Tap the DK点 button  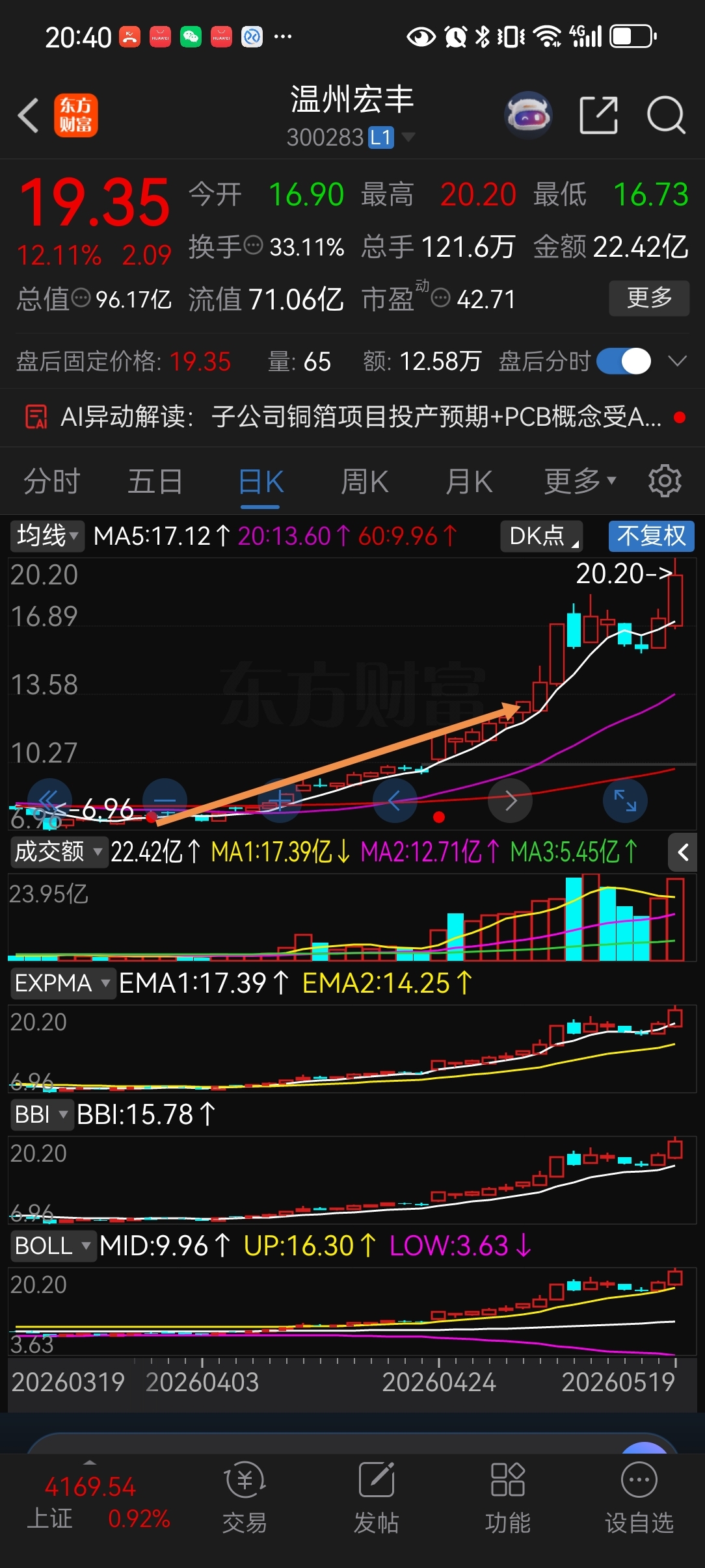[541, 536]
